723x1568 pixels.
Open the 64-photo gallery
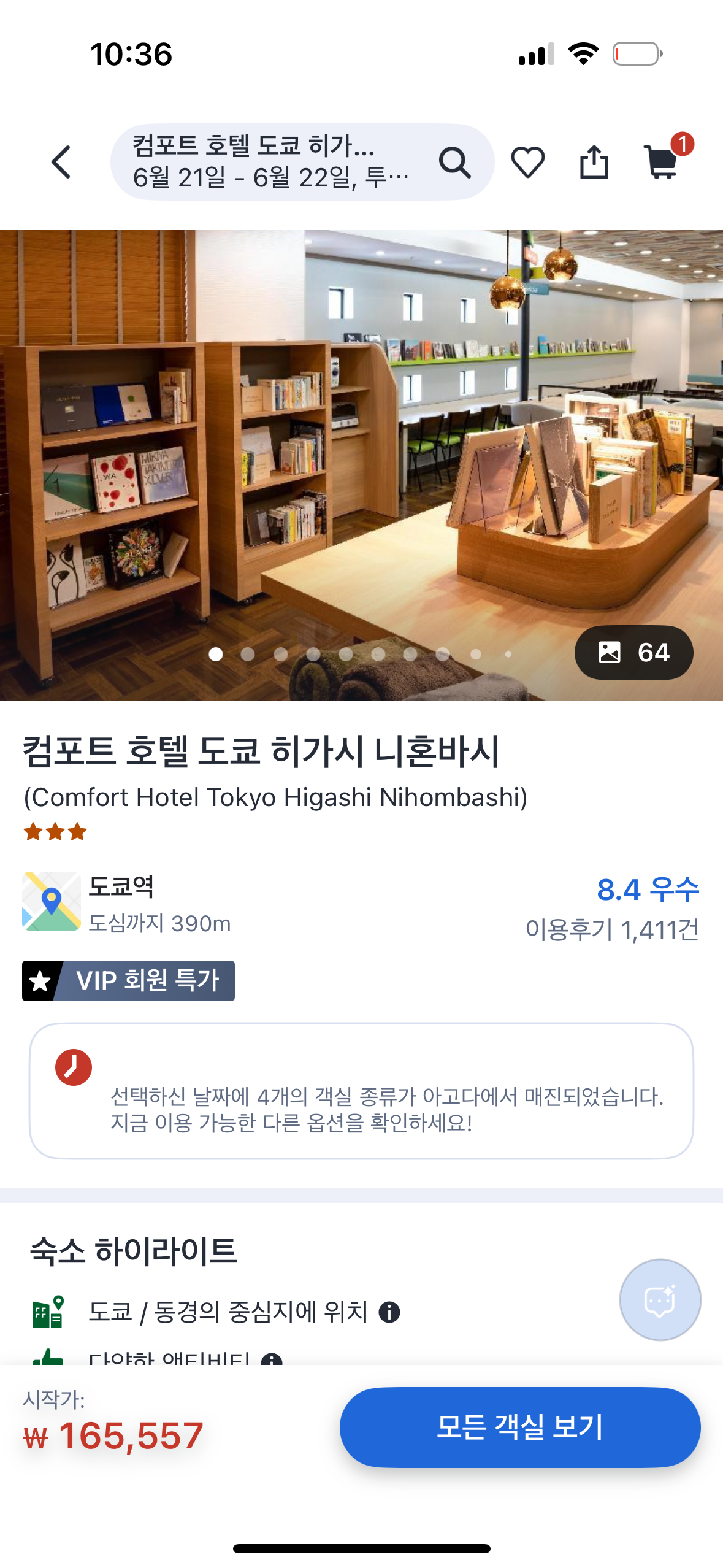(x=633, y=652)
